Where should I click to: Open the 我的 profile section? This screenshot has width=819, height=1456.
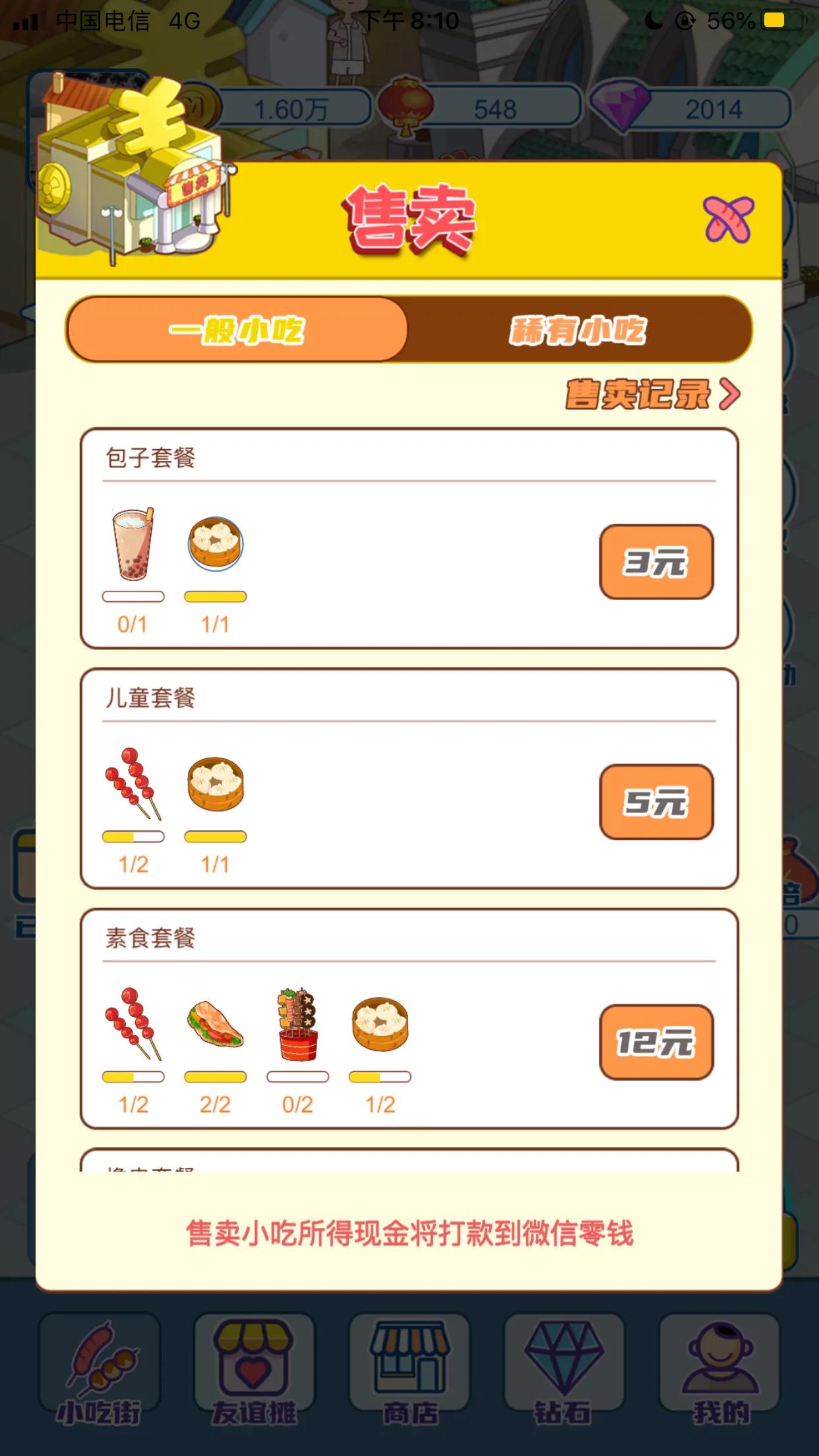click(719, 1375)
